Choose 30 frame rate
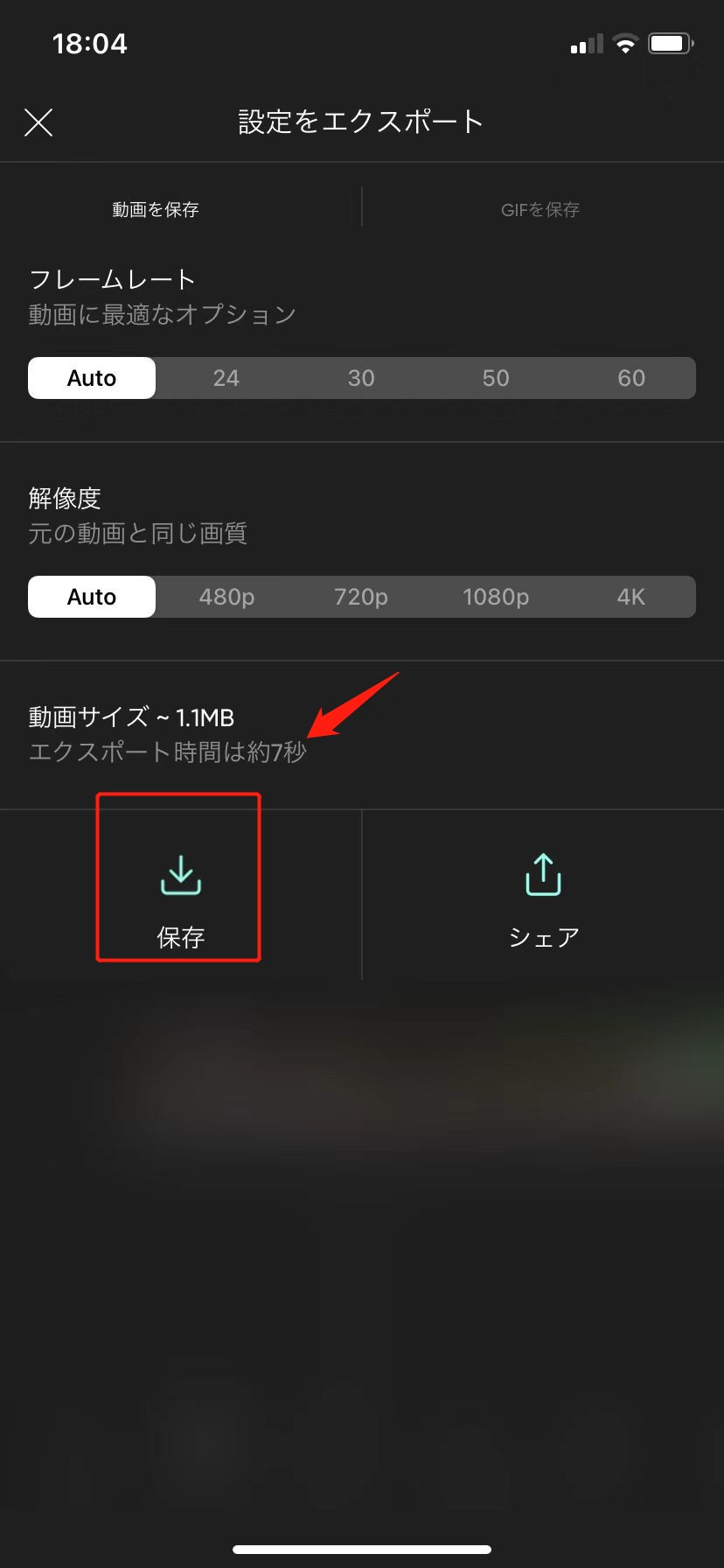This screenshot has width=724, height=1568. coord(361,378)
